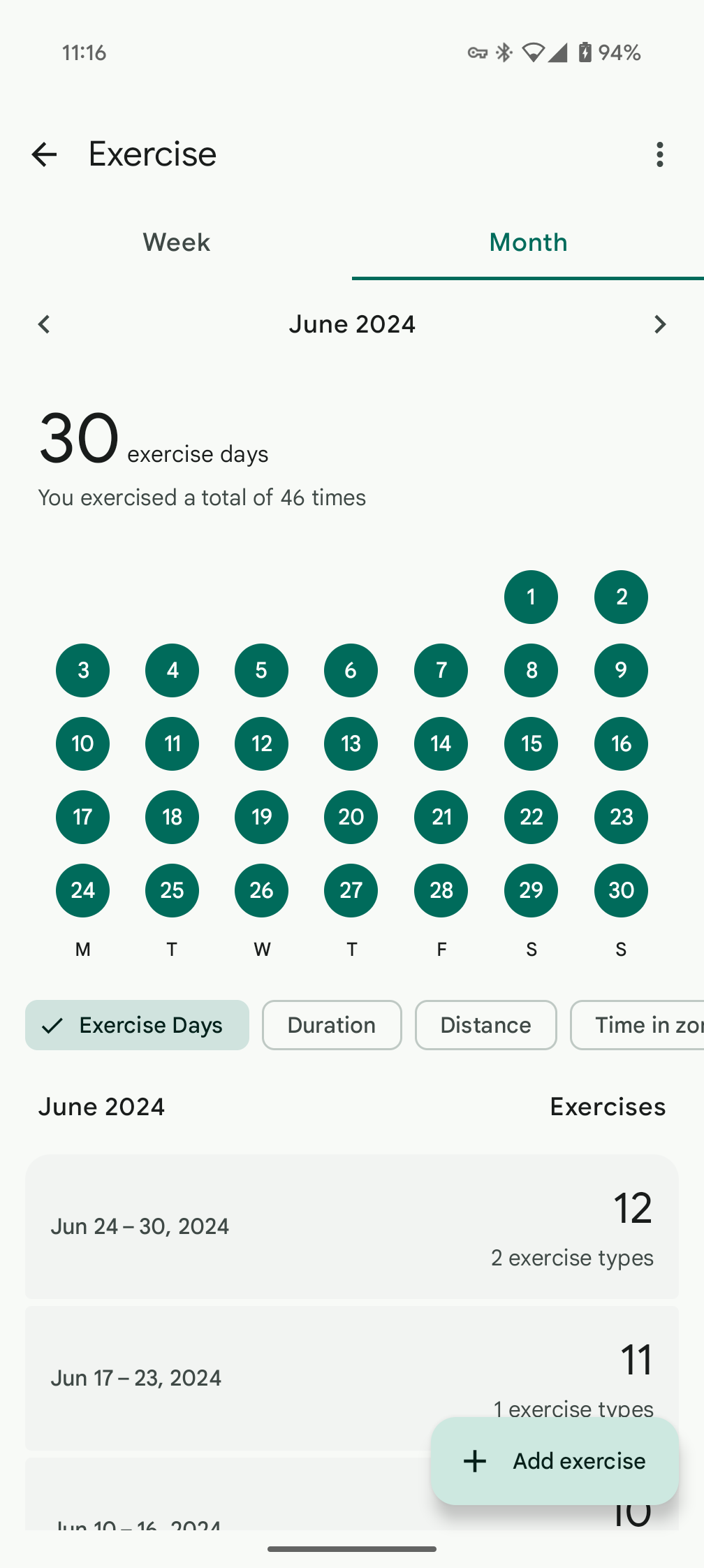The image size is (704, 1568).
Task: Select June 1 on the calendar
Action: click(531, 597)
